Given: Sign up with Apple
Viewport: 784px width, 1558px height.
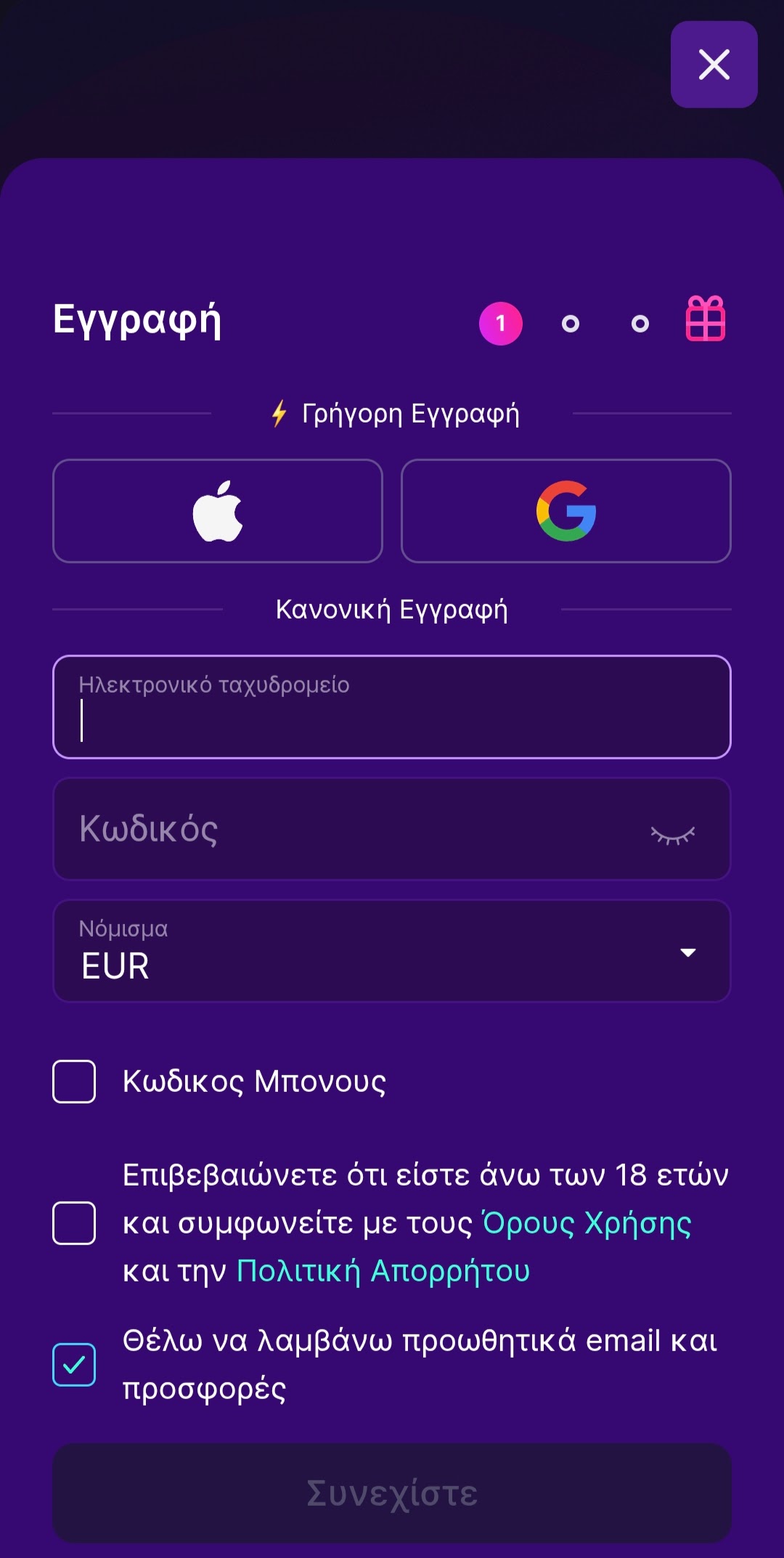Looking at the screenshot, I should click(x=218, y=511).
